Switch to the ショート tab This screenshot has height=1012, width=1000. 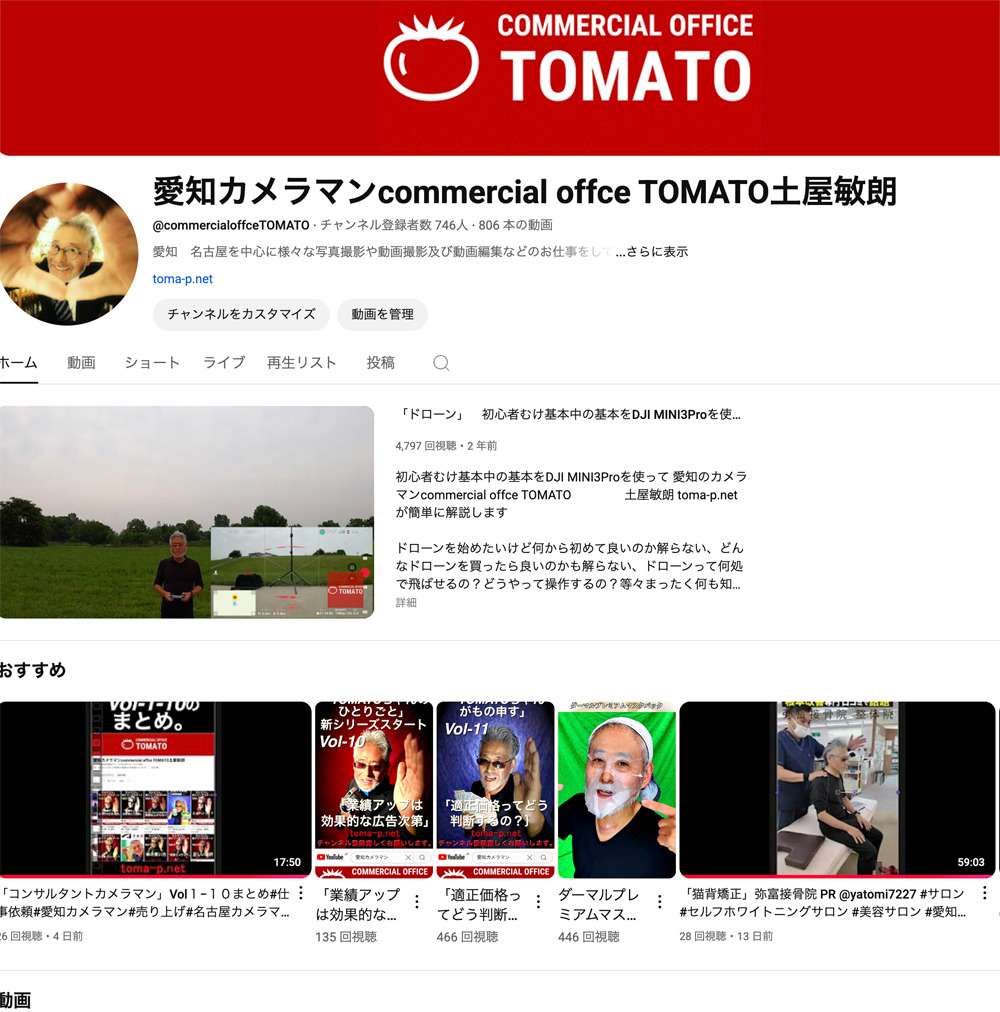pos(152,363)
